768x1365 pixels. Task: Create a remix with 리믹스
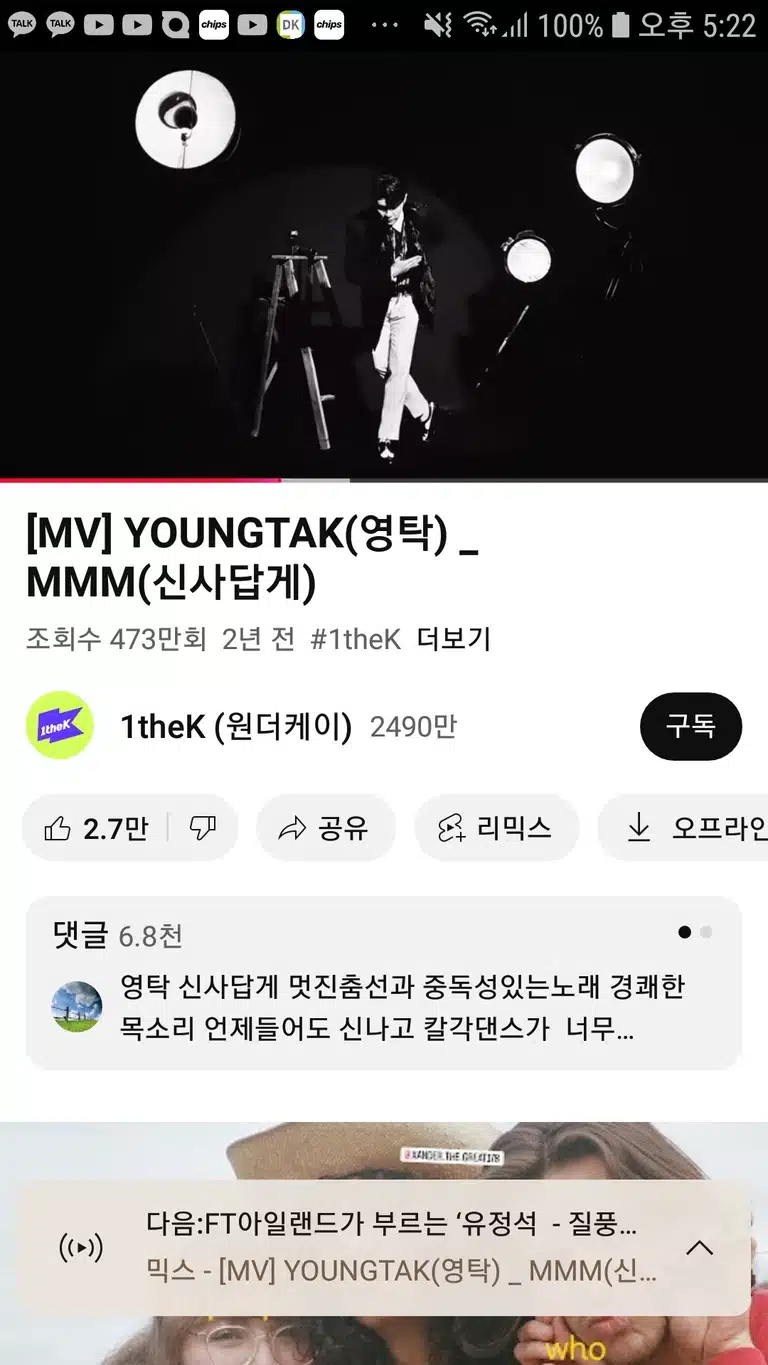(x=497, y=828)
